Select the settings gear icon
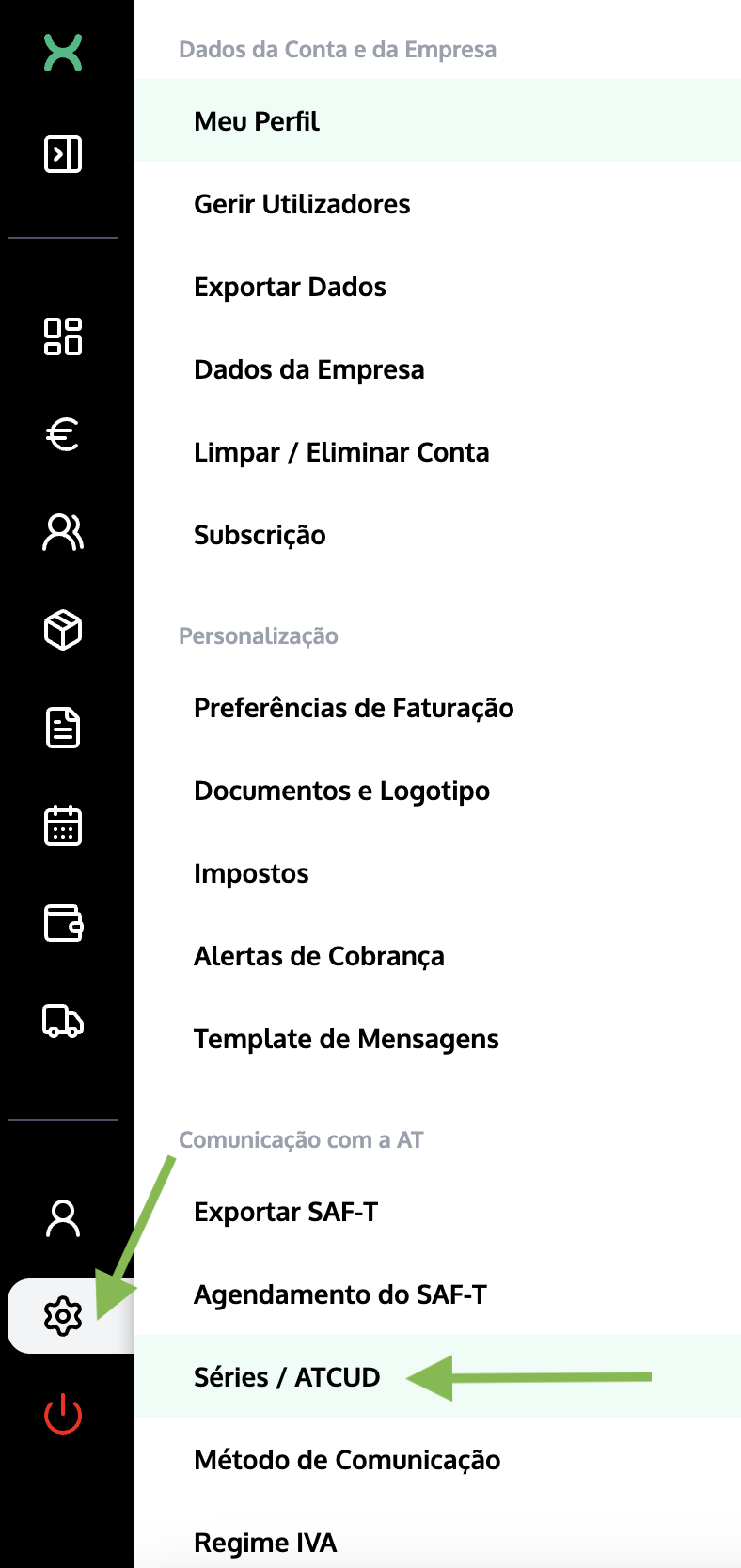 click(63, 1315)
